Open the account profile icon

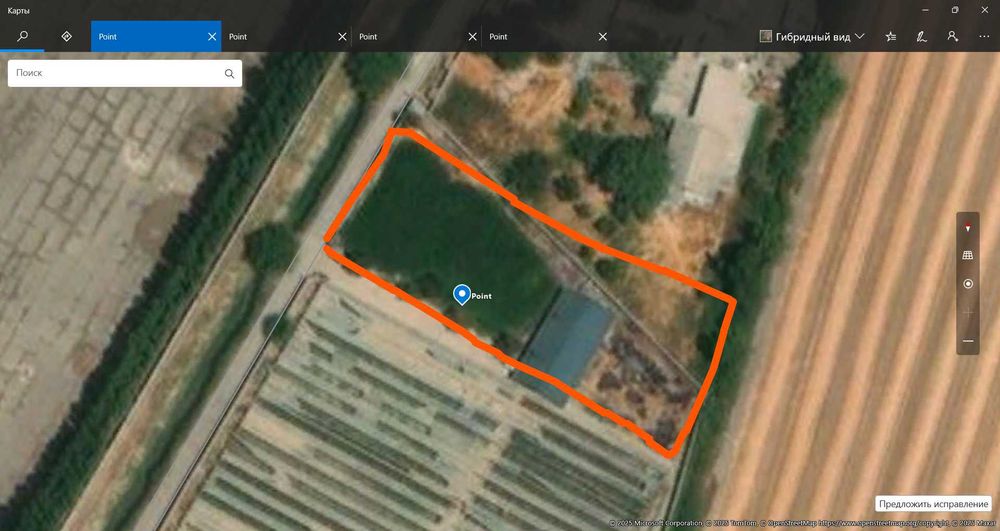(x=952, y=36)
